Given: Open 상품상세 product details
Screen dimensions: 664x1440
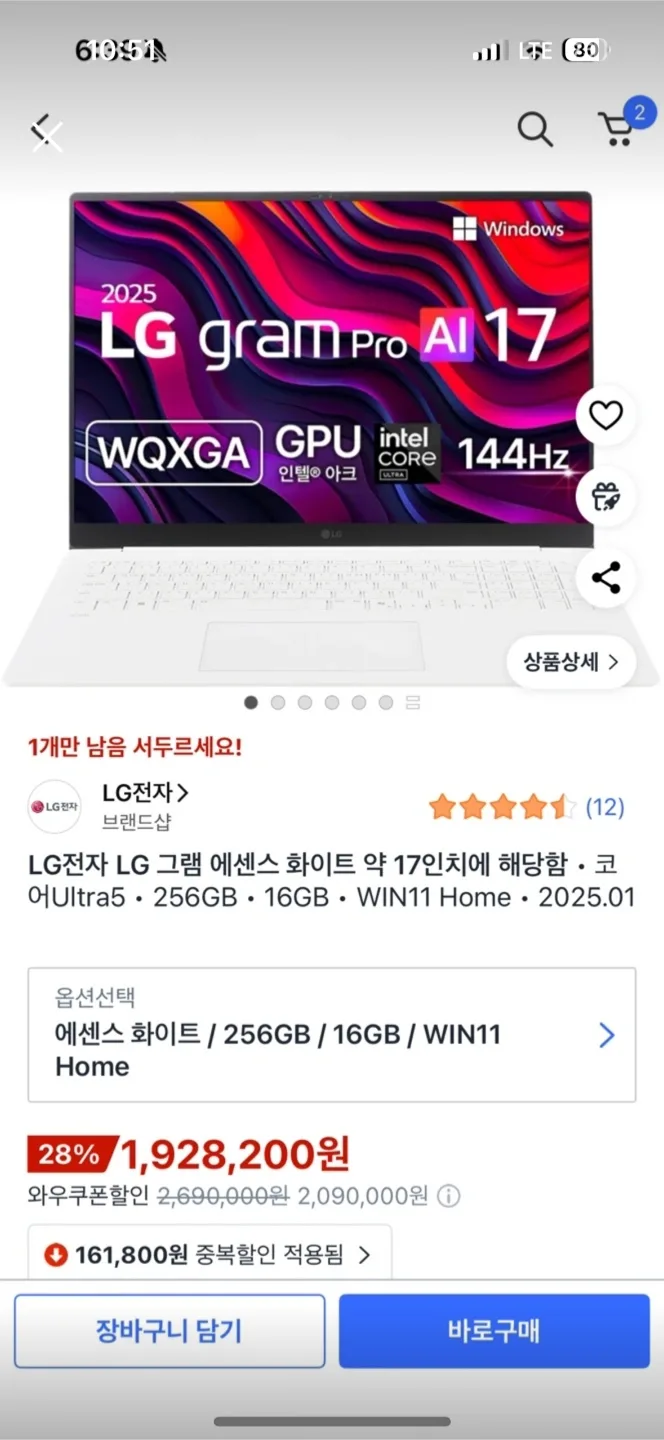Looking at the screenshot, I should [571, 662].
